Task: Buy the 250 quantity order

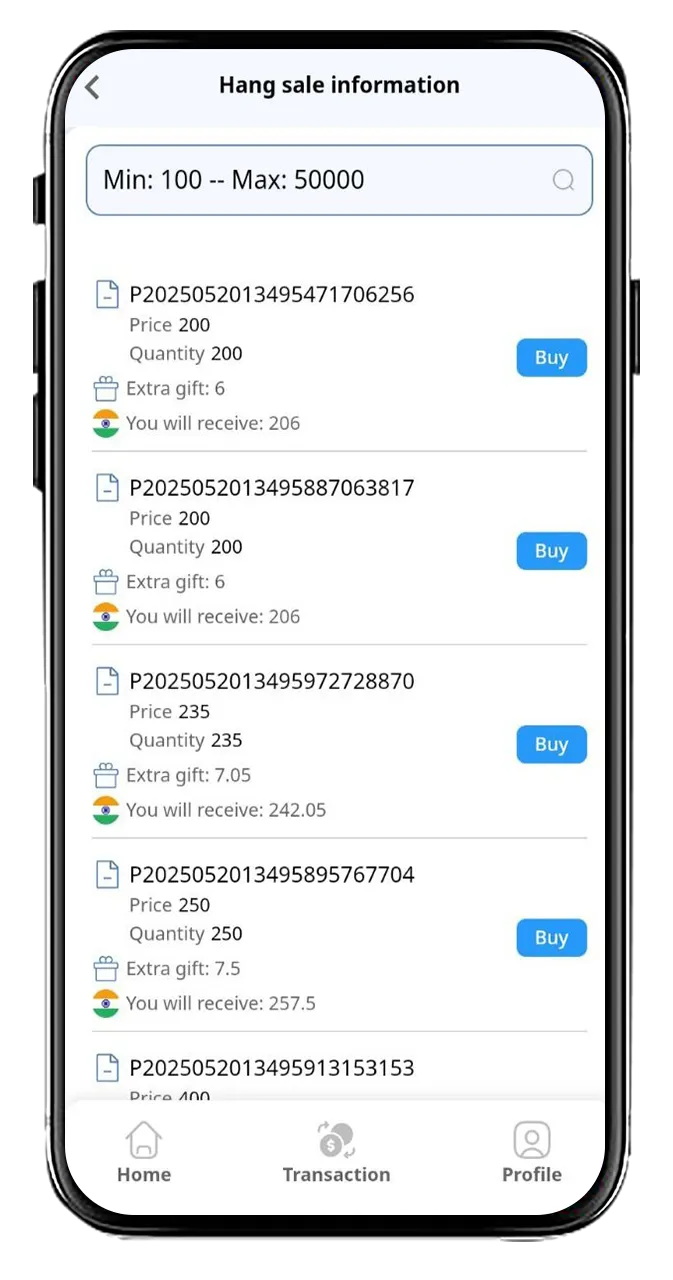Action: click(551, 938)
